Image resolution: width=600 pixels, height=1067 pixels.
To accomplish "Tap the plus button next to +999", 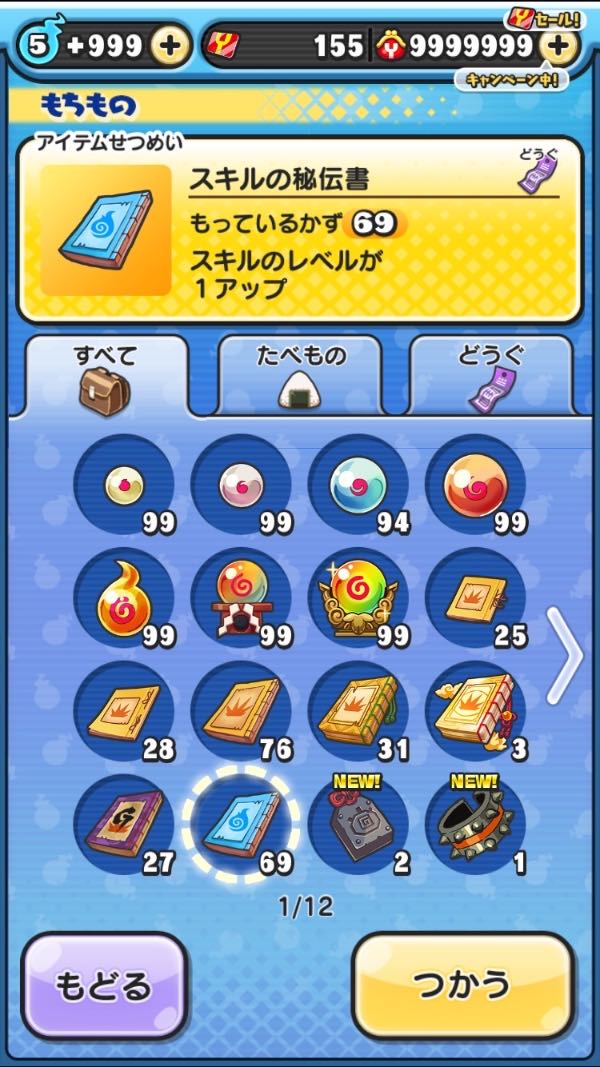I will point(170,45).
